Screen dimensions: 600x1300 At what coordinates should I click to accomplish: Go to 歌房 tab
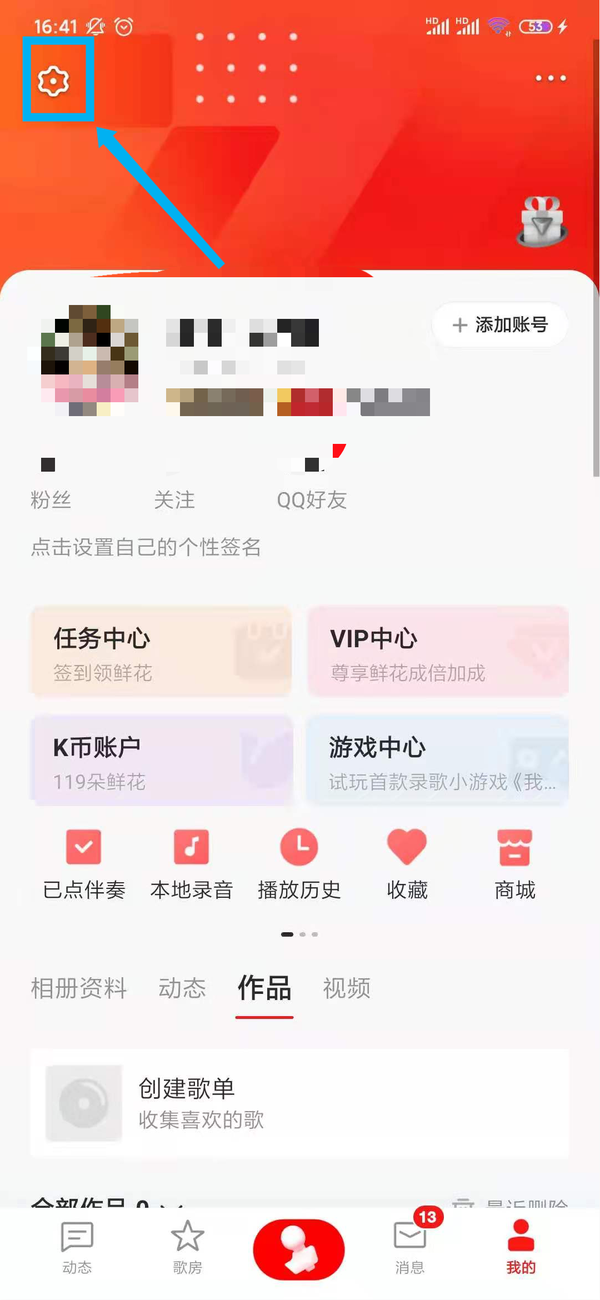point(188,1247)
